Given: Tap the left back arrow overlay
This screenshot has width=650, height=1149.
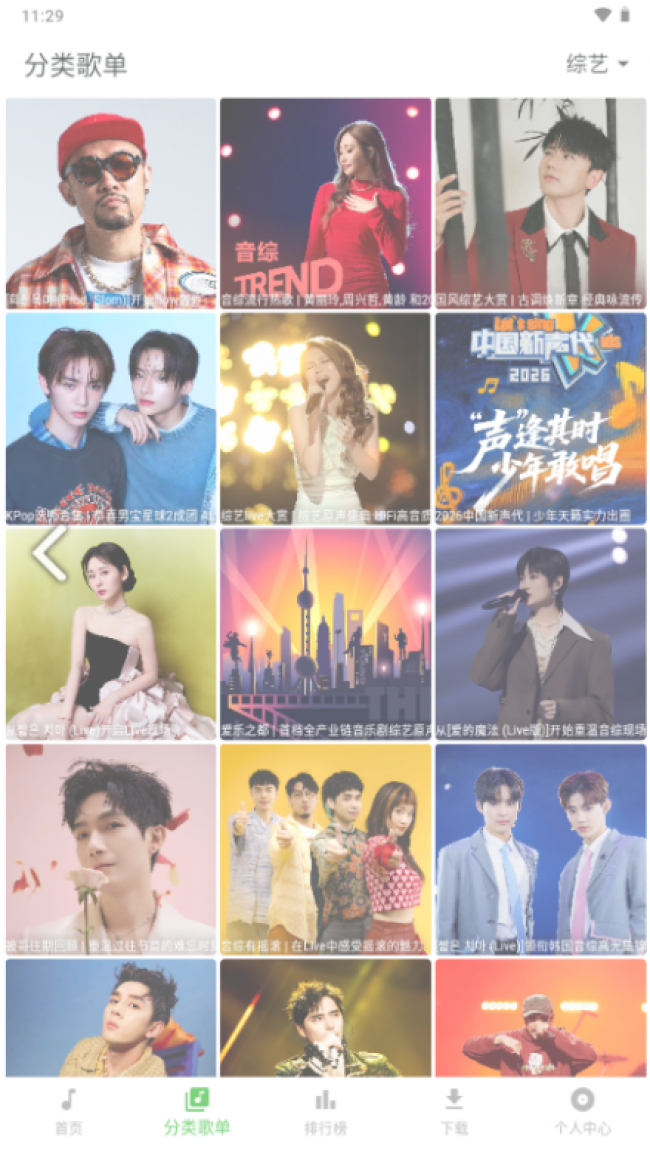Looking at the screenshot, I should point(48,550).
